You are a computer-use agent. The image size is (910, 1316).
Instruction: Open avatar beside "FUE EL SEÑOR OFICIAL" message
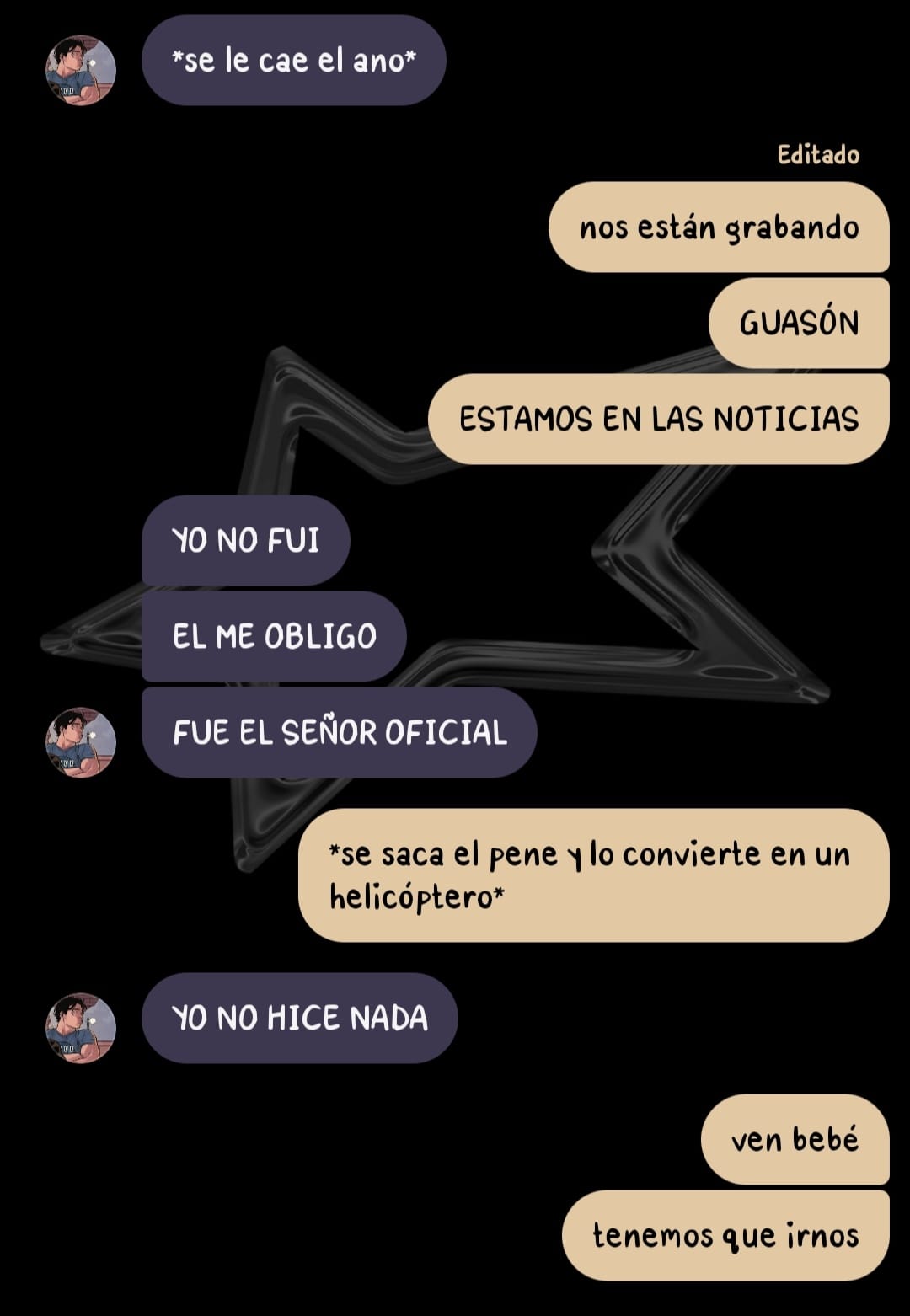[80, 742]
